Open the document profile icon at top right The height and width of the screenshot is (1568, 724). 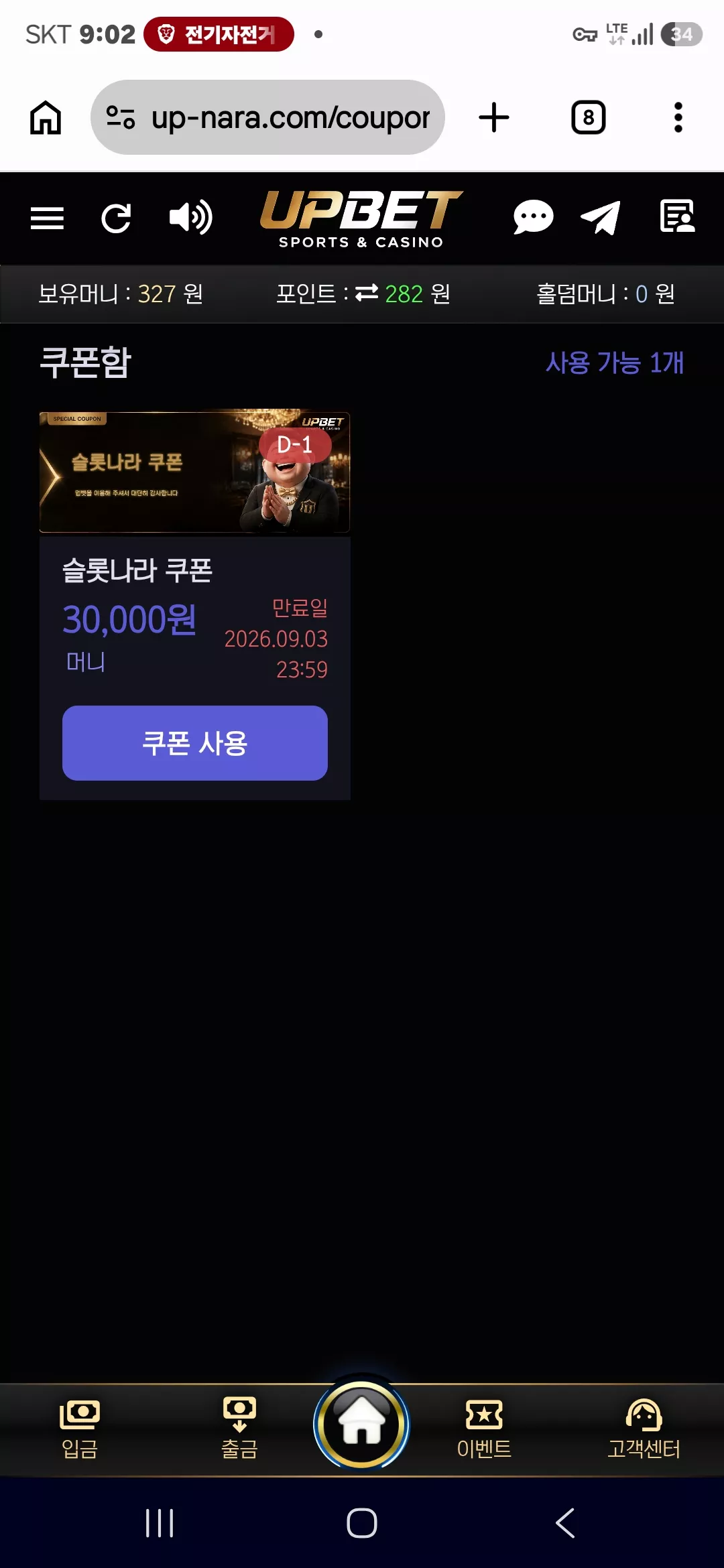click(x=677, y=216)
